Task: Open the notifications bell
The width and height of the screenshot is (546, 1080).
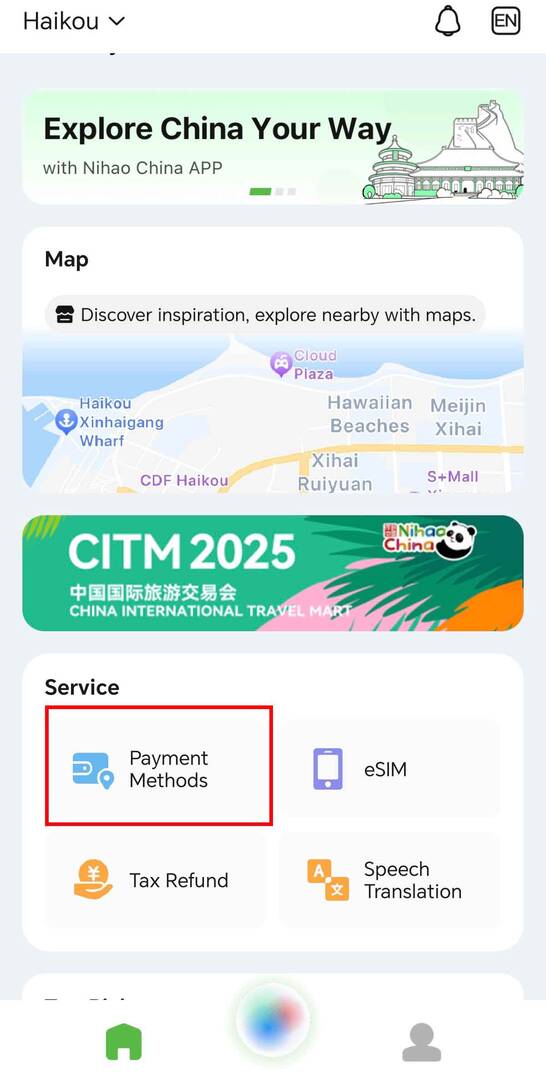Action: (x=448, y=21)
